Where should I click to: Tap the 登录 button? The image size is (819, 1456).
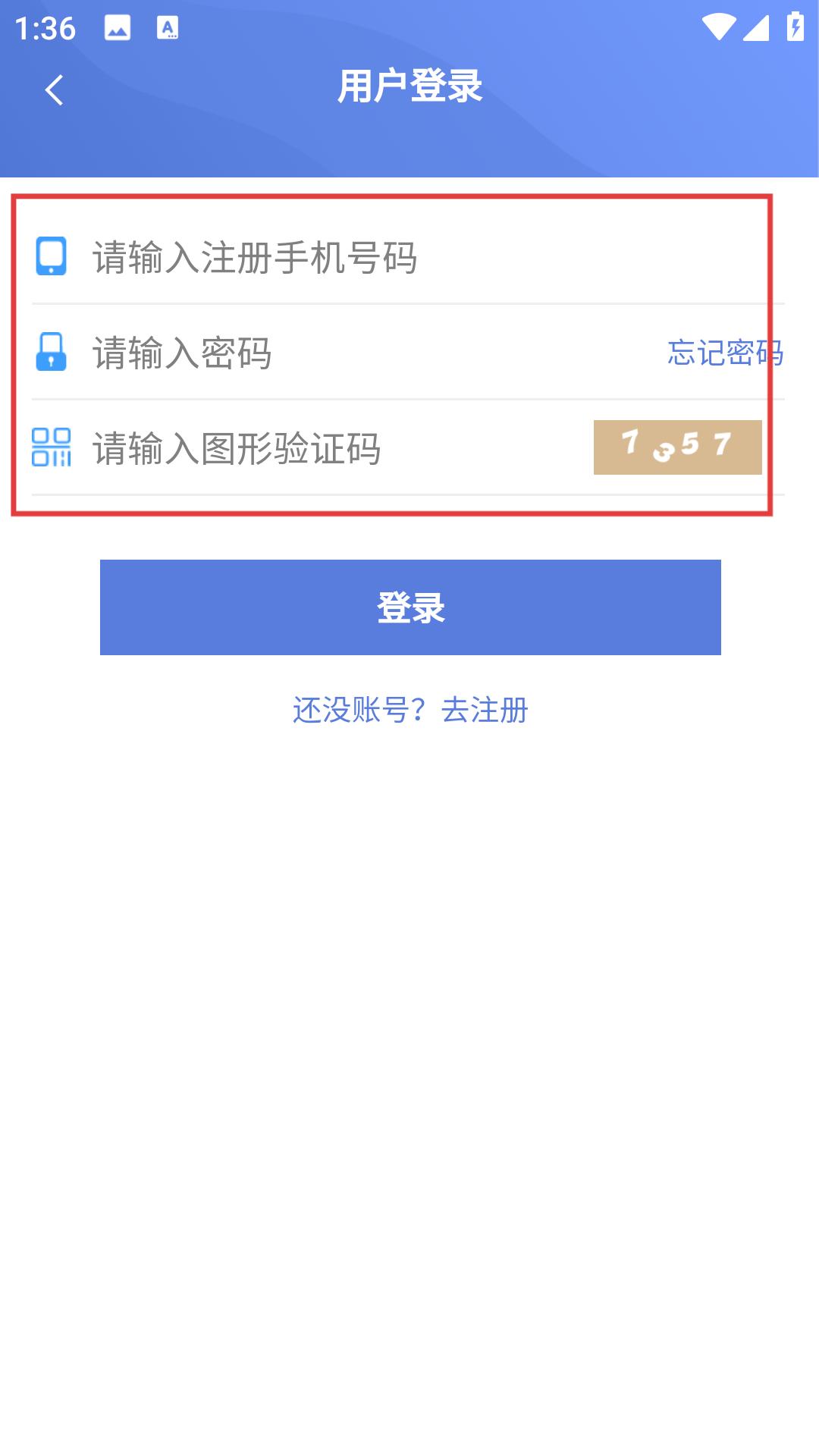pyautogui.click(x=410, y=607)
